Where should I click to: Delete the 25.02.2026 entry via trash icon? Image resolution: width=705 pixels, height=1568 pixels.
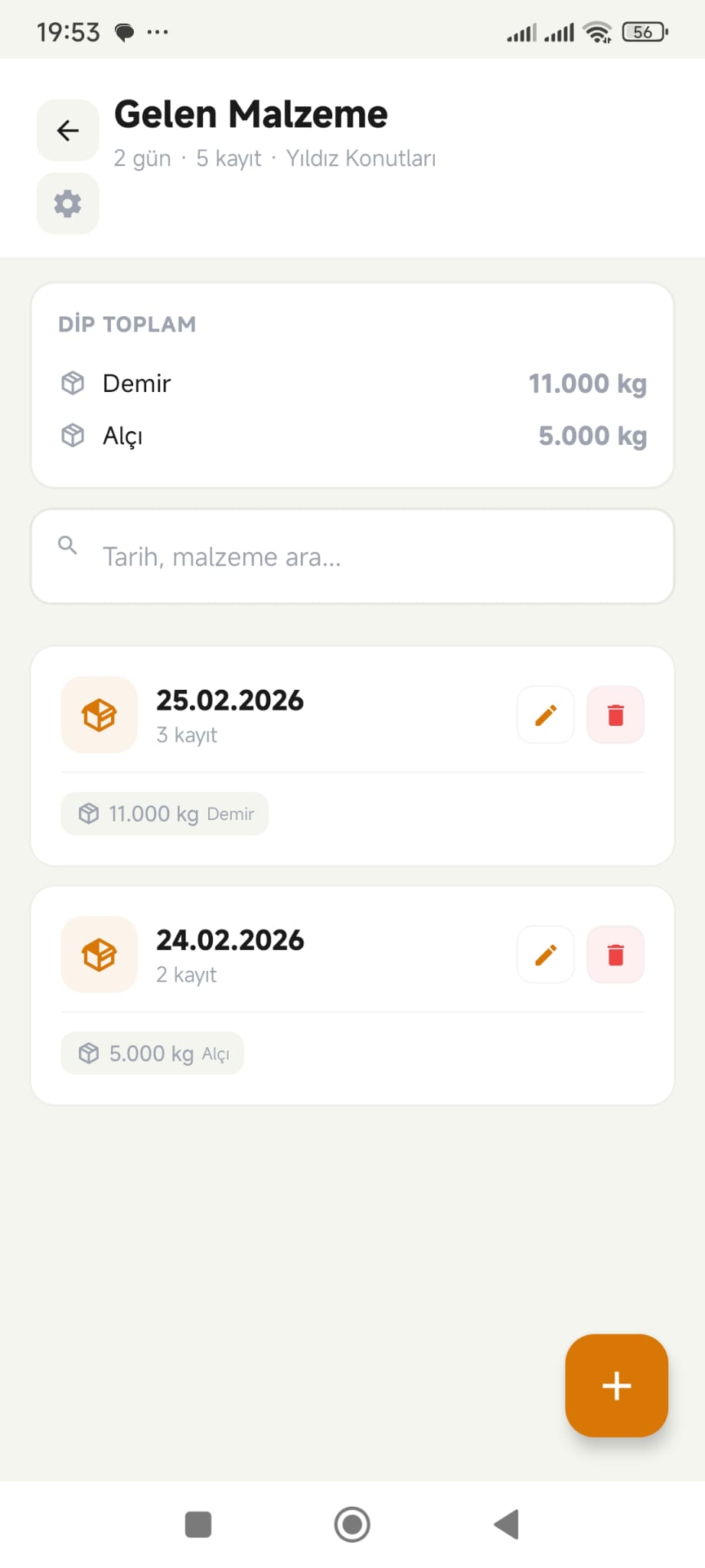[x=615, y=714]
